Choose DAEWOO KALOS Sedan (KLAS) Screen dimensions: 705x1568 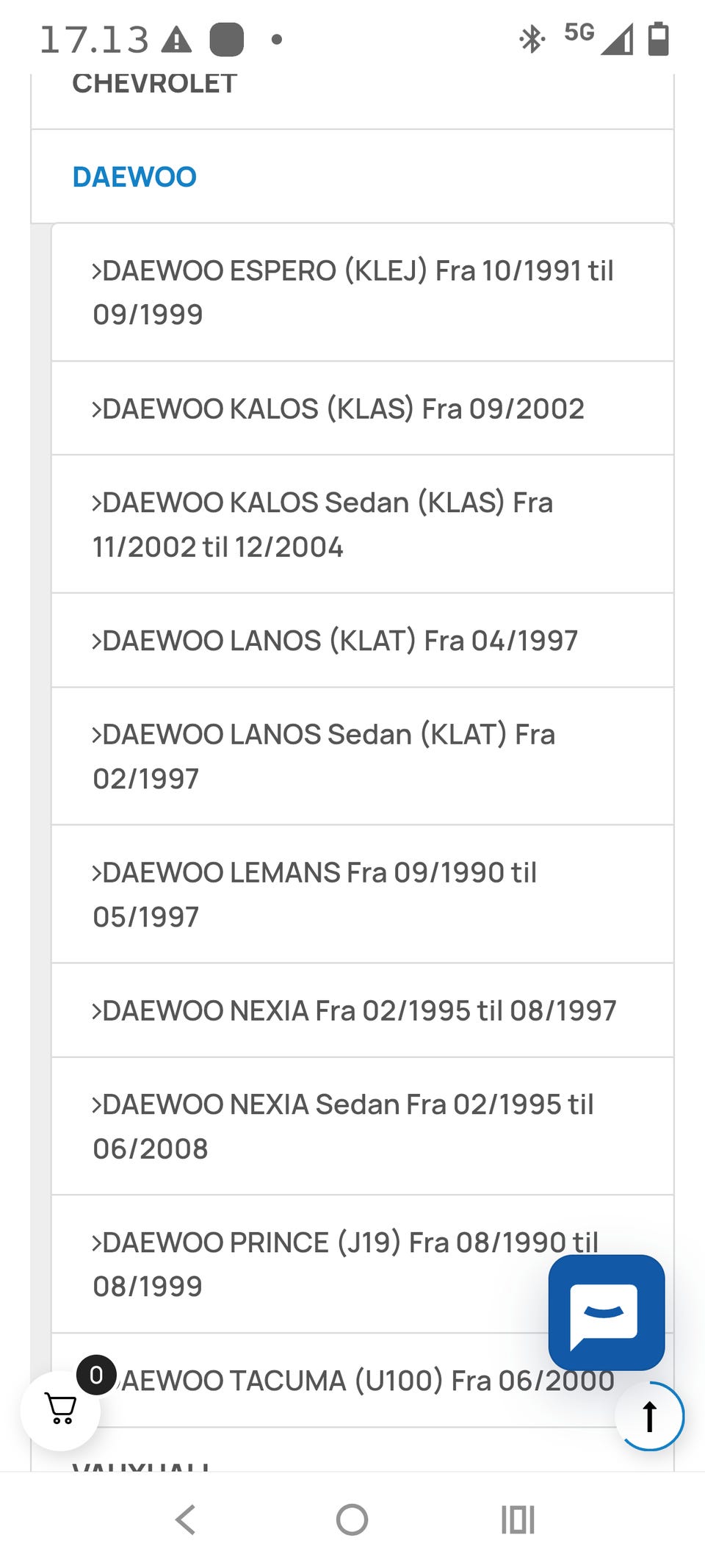coord(362,525)
